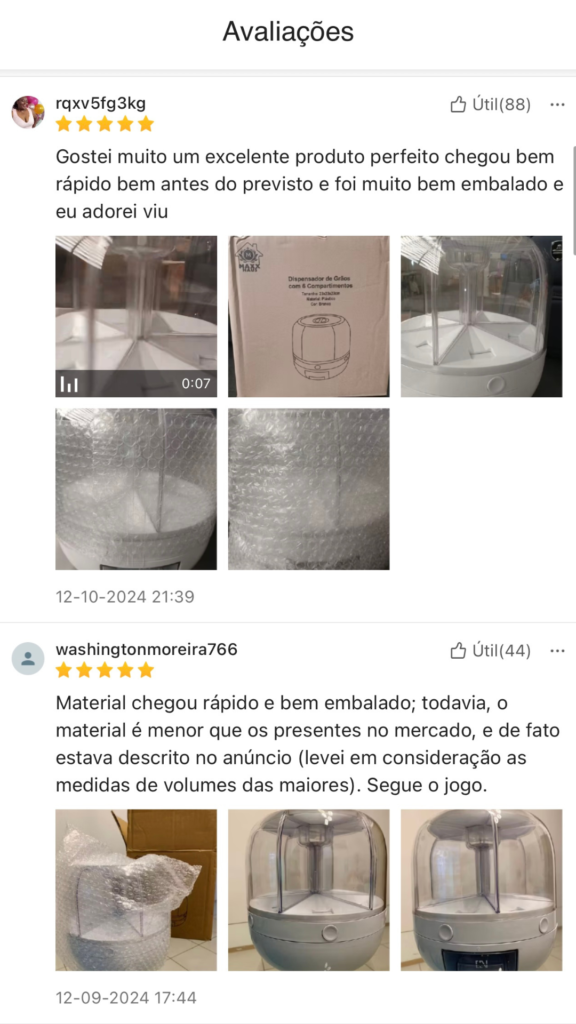Open rqxv5fg3kg's second bubble-wrap photo
This screenshot has width=576, height=1024.
point(308,489)
